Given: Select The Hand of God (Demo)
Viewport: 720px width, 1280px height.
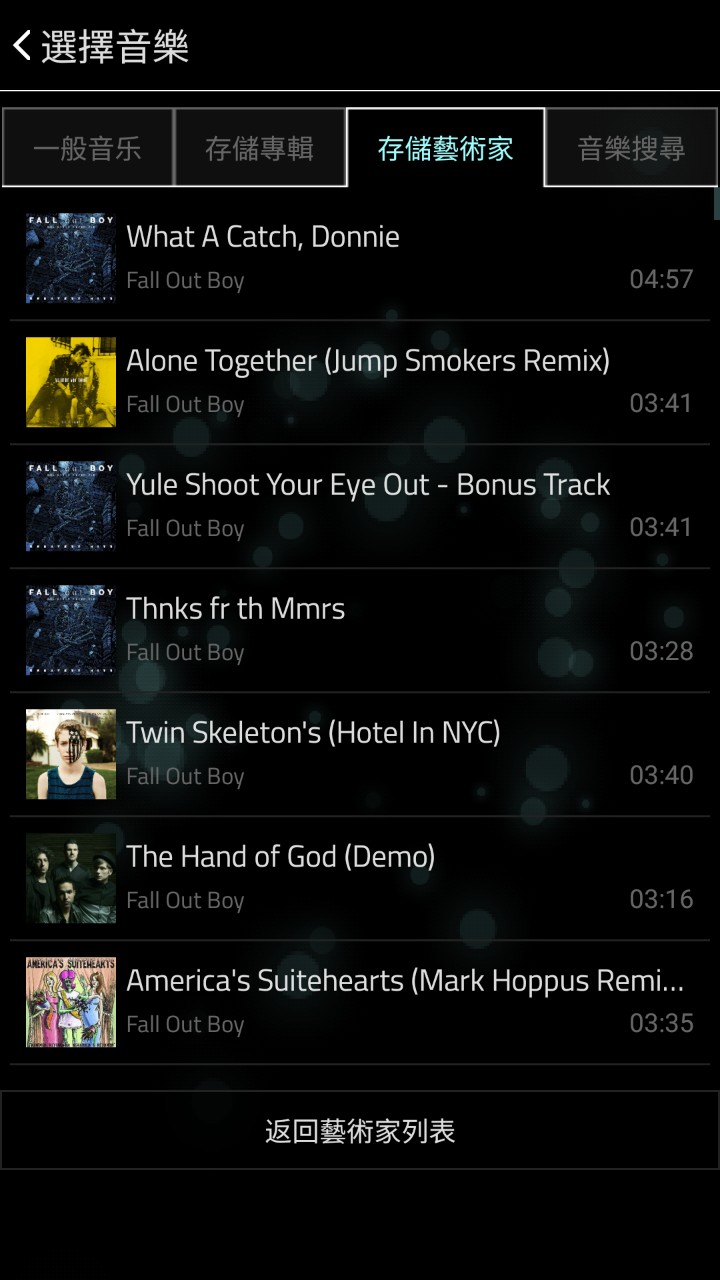Looking at the screenshot, I should 360,878.
